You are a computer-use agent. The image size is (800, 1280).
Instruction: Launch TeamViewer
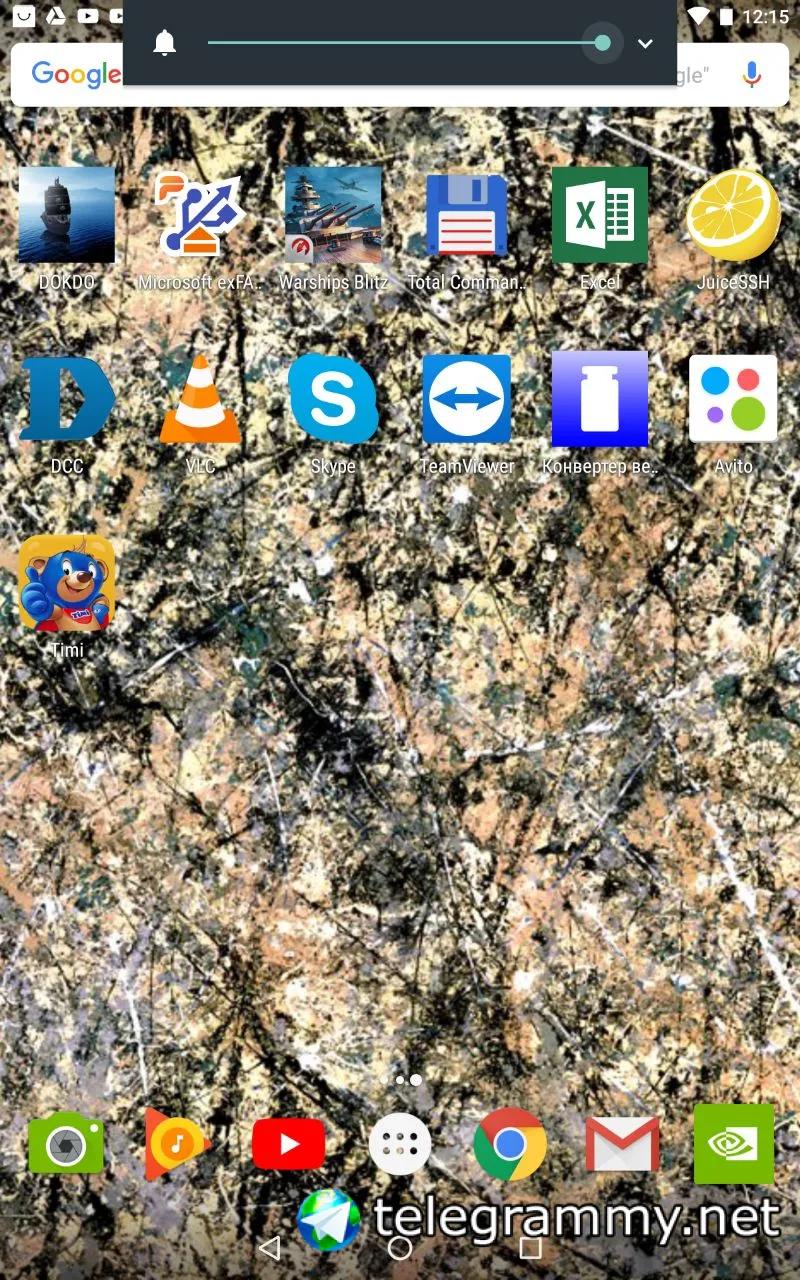[466, 400]
